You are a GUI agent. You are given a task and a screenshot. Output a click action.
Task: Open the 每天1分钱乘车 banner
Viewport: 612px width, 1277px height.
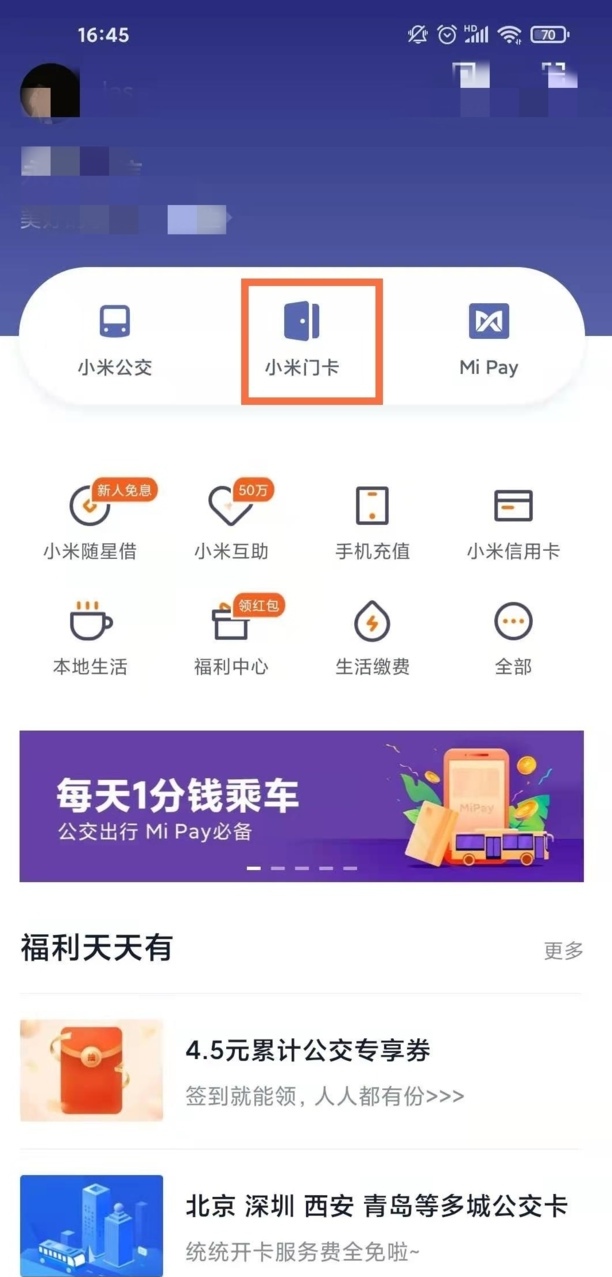point(302,806)
